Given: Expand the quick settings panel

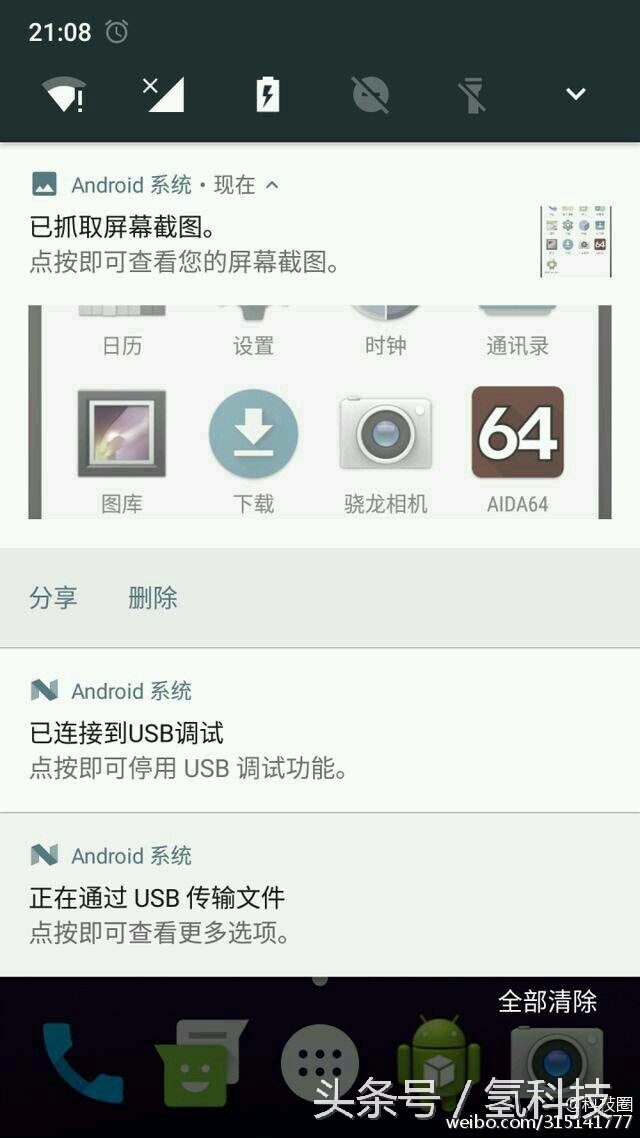Looking at the screenshot, I should (x=575, y=94).
